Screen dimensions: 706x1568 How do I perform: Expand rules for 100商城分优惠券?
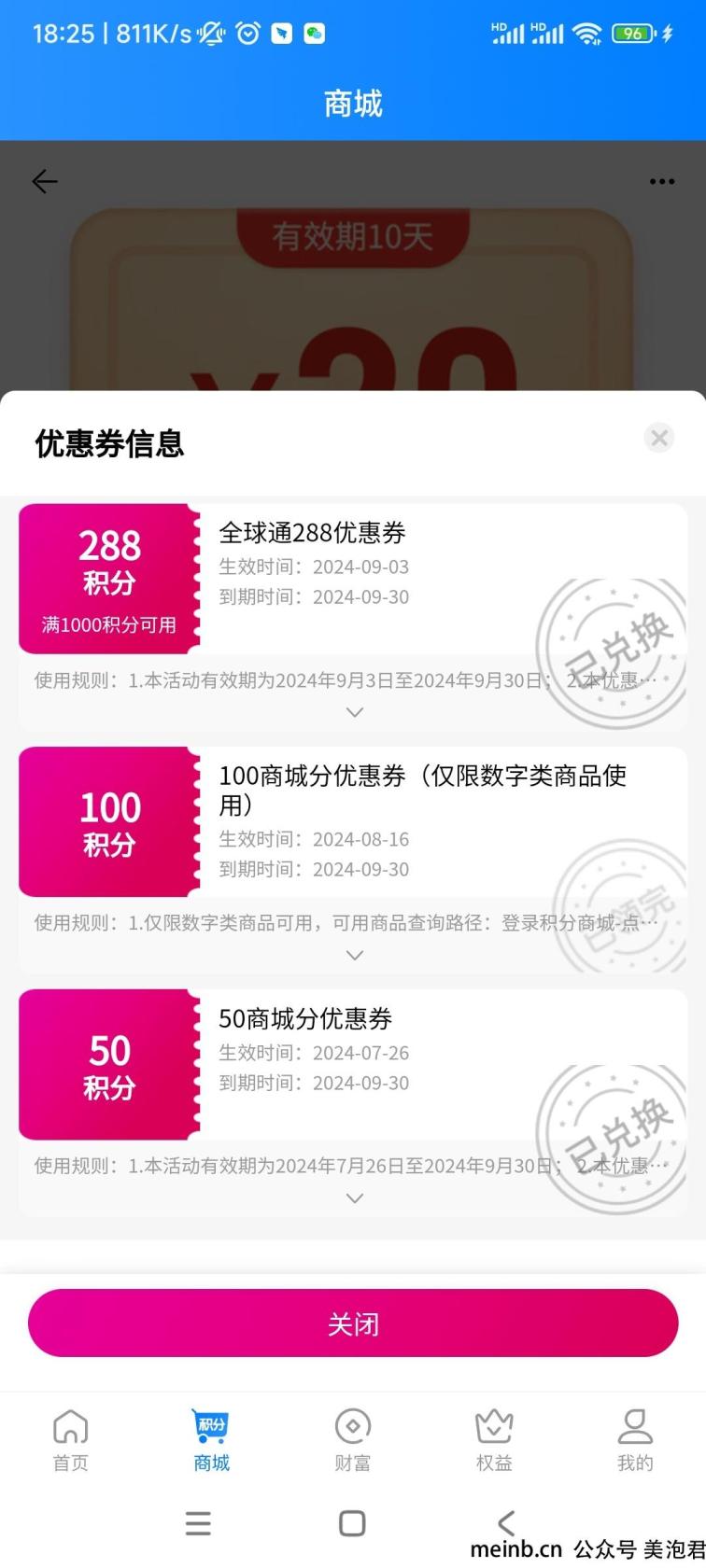point(354,955)
